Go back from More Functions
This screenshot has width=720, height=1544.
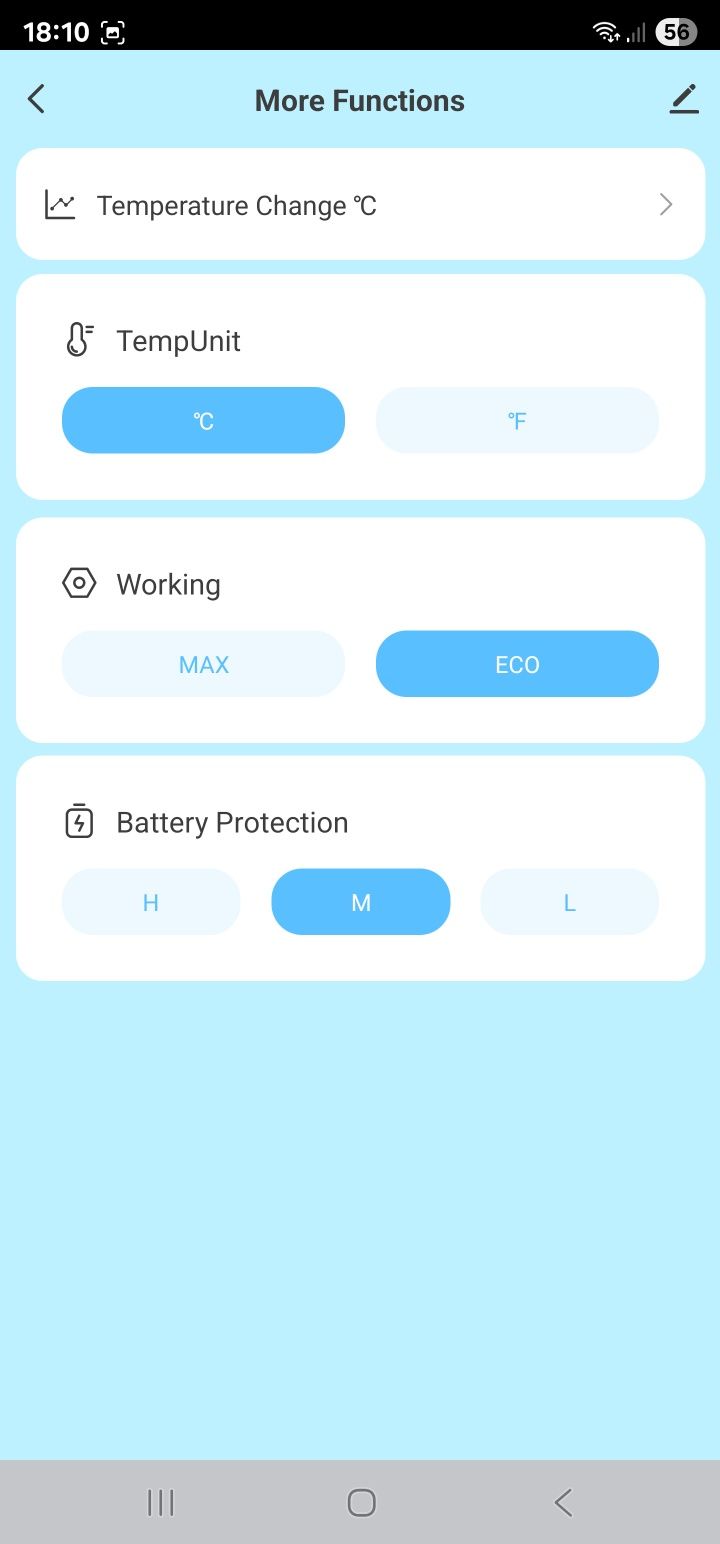[37, 99]
